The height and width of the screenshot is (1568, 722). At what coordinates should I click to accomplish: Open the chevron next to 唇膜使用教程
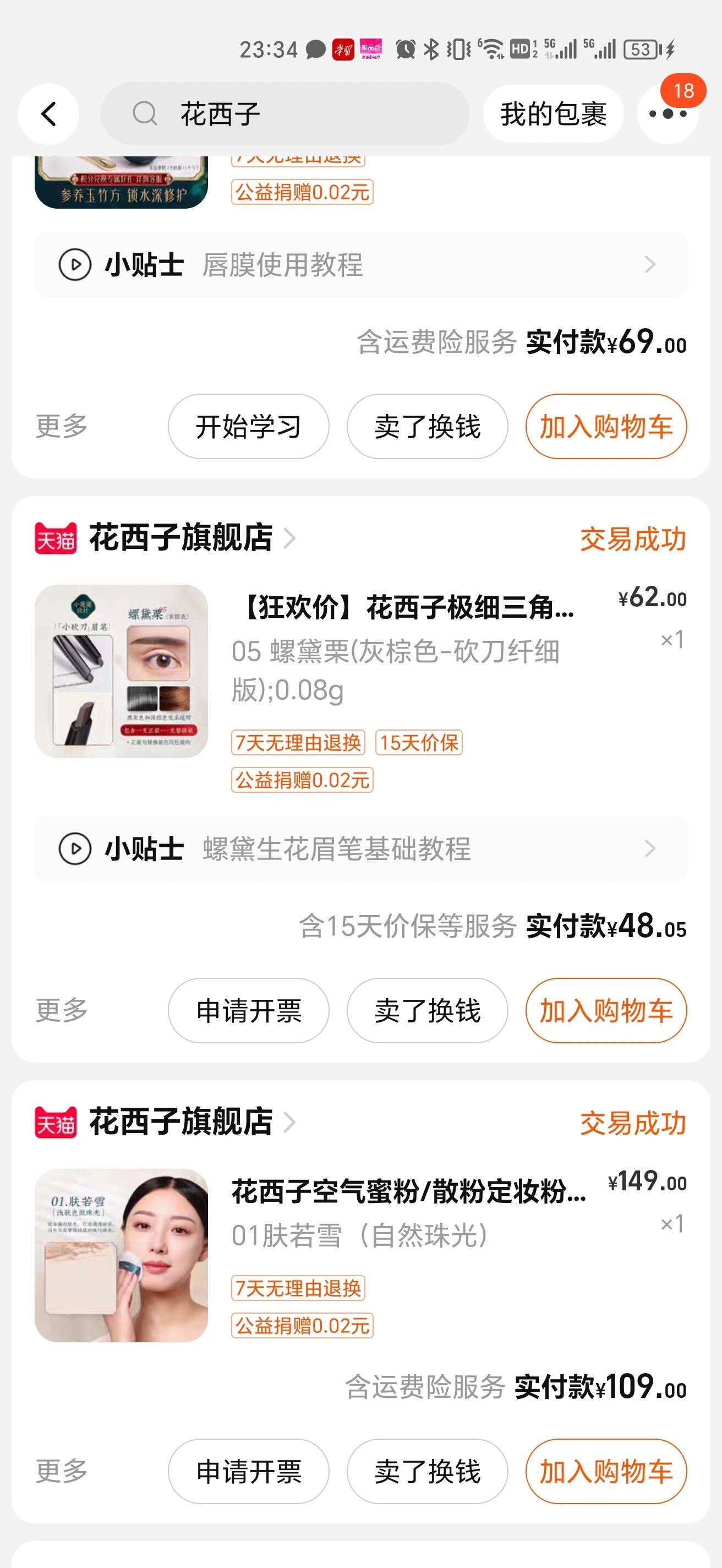coord(651,265)
